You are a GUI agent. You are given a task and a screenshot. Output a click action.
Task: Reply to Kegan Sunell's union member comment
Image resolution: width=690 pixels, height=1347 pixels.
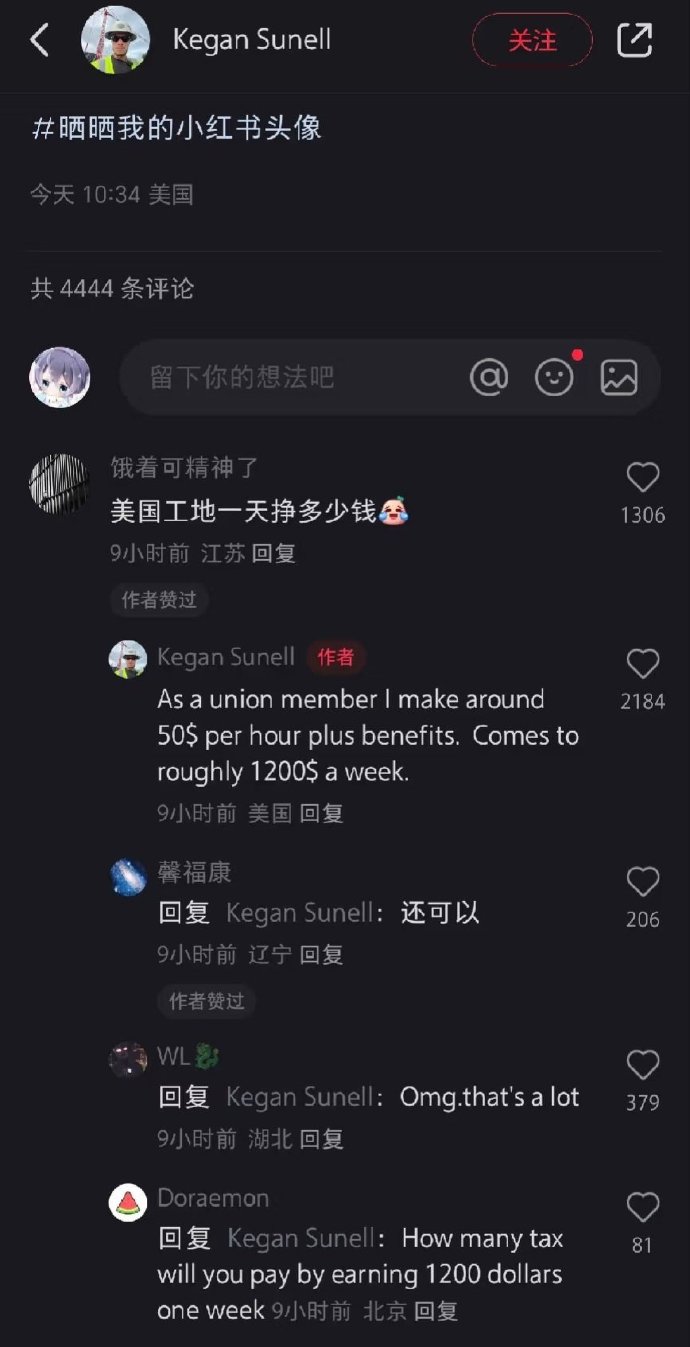(321, 813)
